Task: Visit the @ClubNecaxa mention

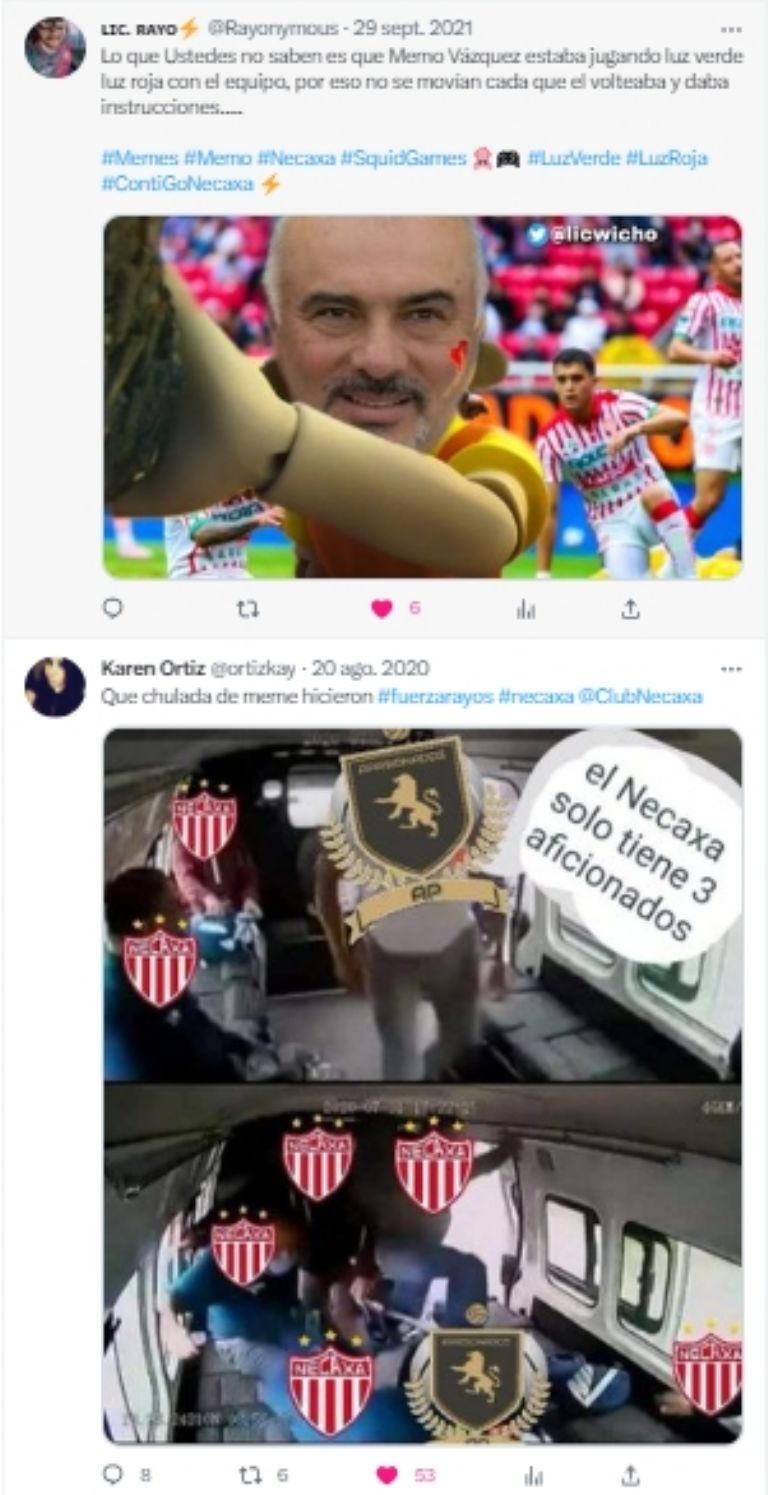Action: tap(640, 697)
